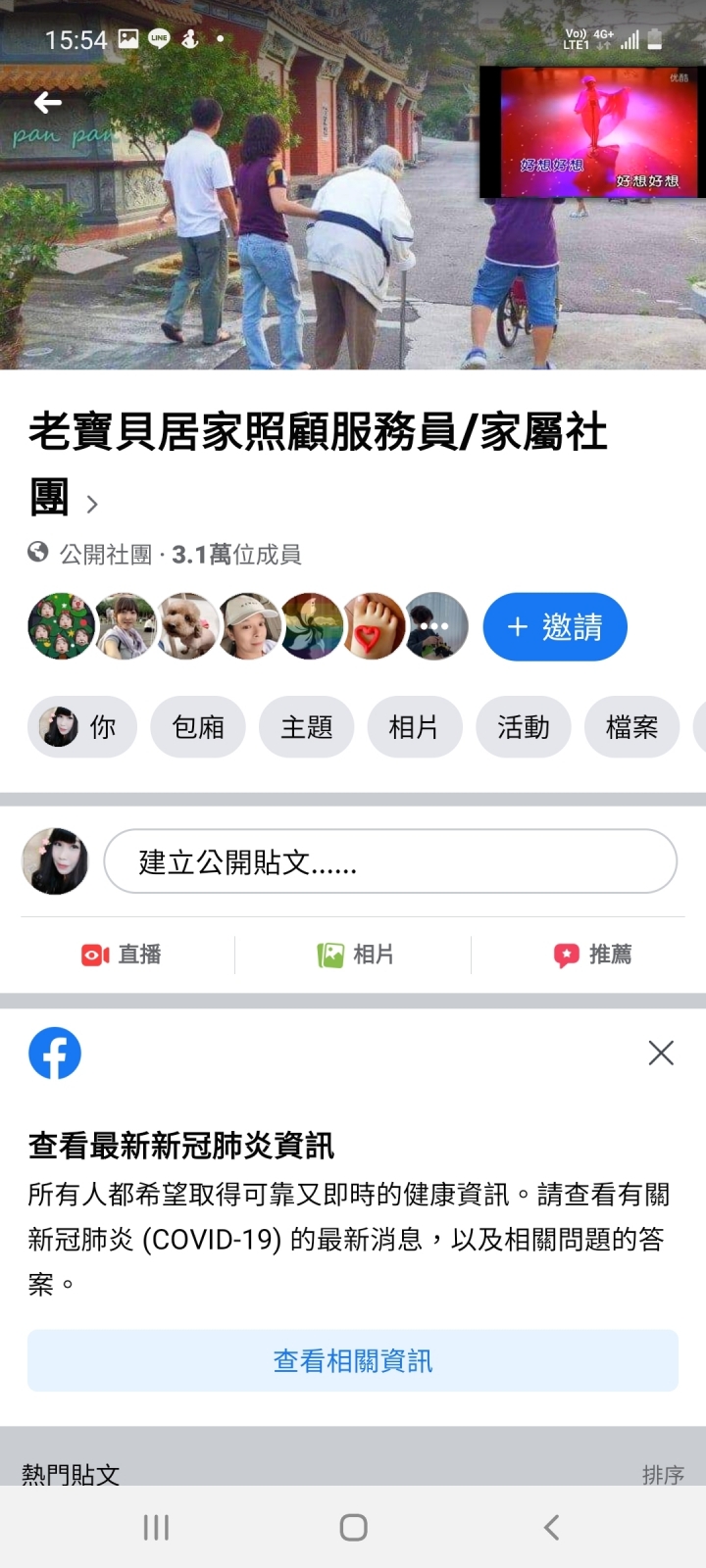Add a 相片 to a new post
Image resolution: width=706 pixels, height=1568 pixels.
click(x=355, y=955)
